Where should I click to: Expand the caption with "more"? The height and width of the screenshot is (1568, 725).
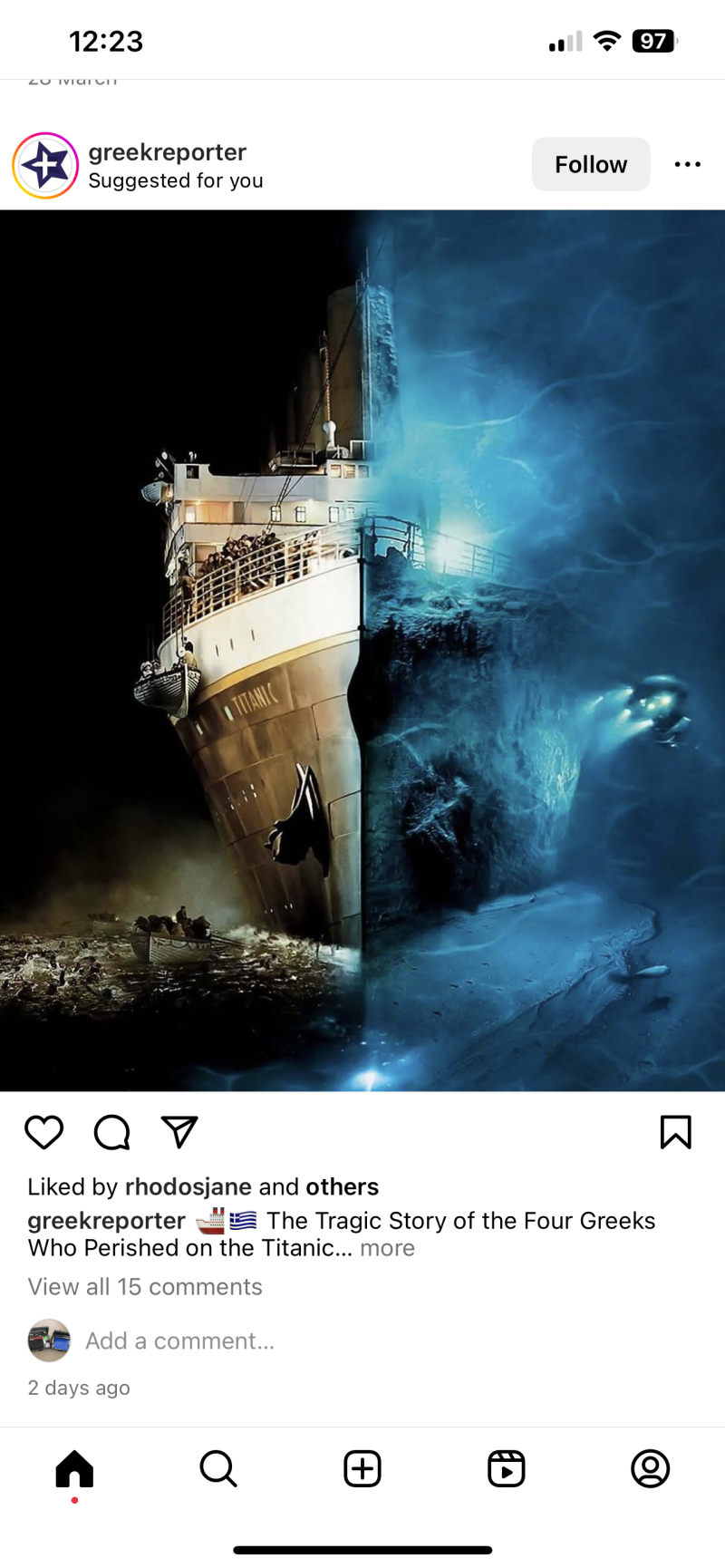pyautogui.click(x=387, y=1248)
